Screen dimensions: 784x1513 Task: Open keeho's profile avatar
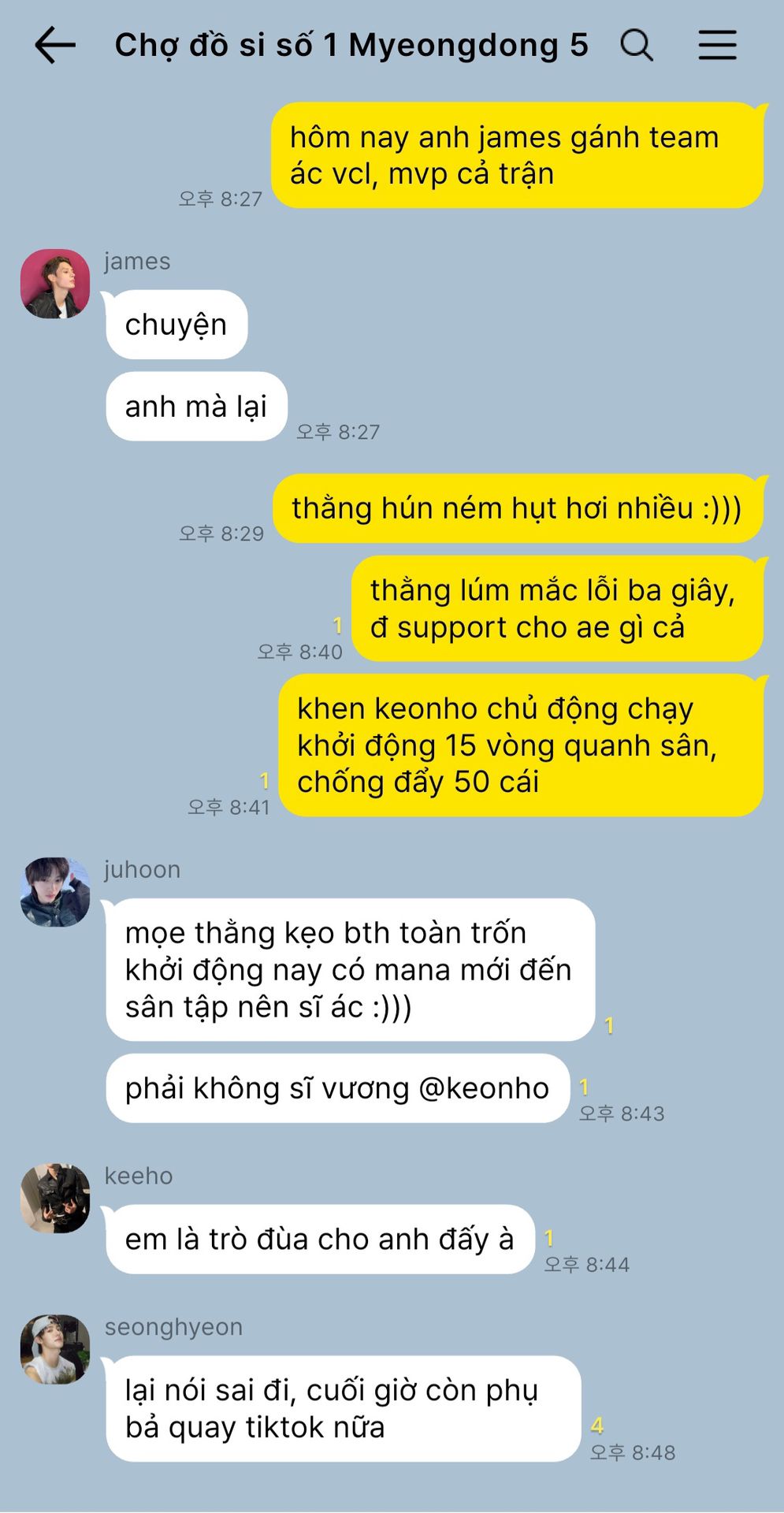(x=55, y=1198)
